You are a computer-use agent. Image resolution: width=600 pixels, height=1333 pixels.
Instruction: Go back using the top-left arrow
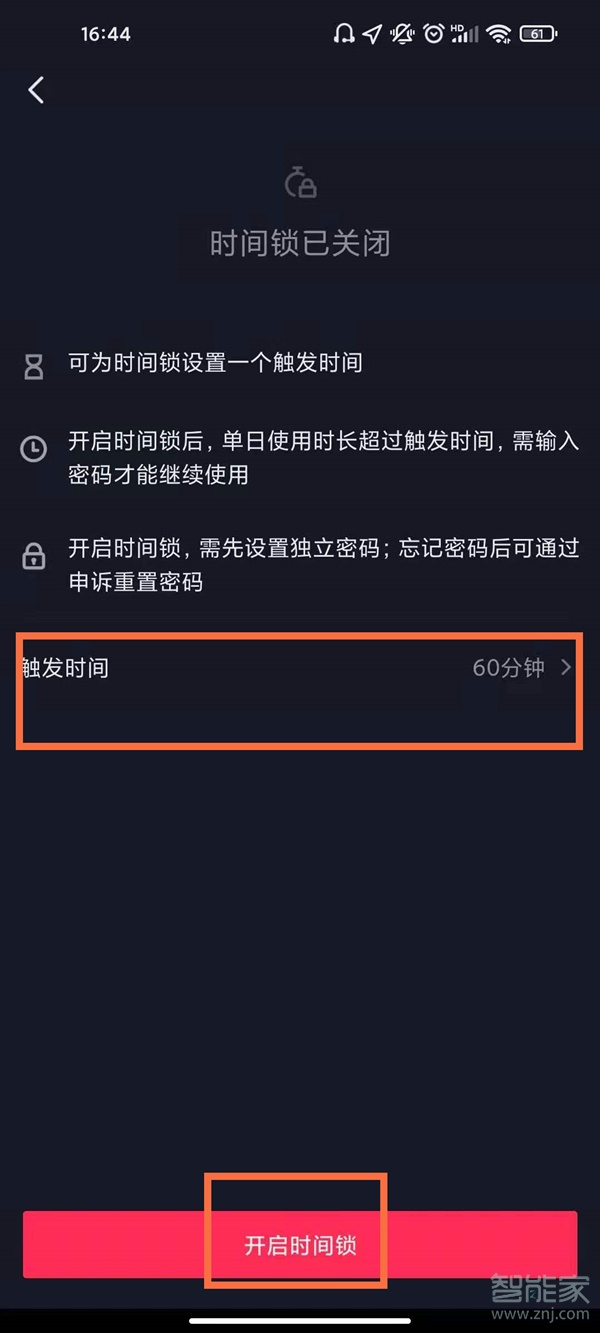click(36, 90)
